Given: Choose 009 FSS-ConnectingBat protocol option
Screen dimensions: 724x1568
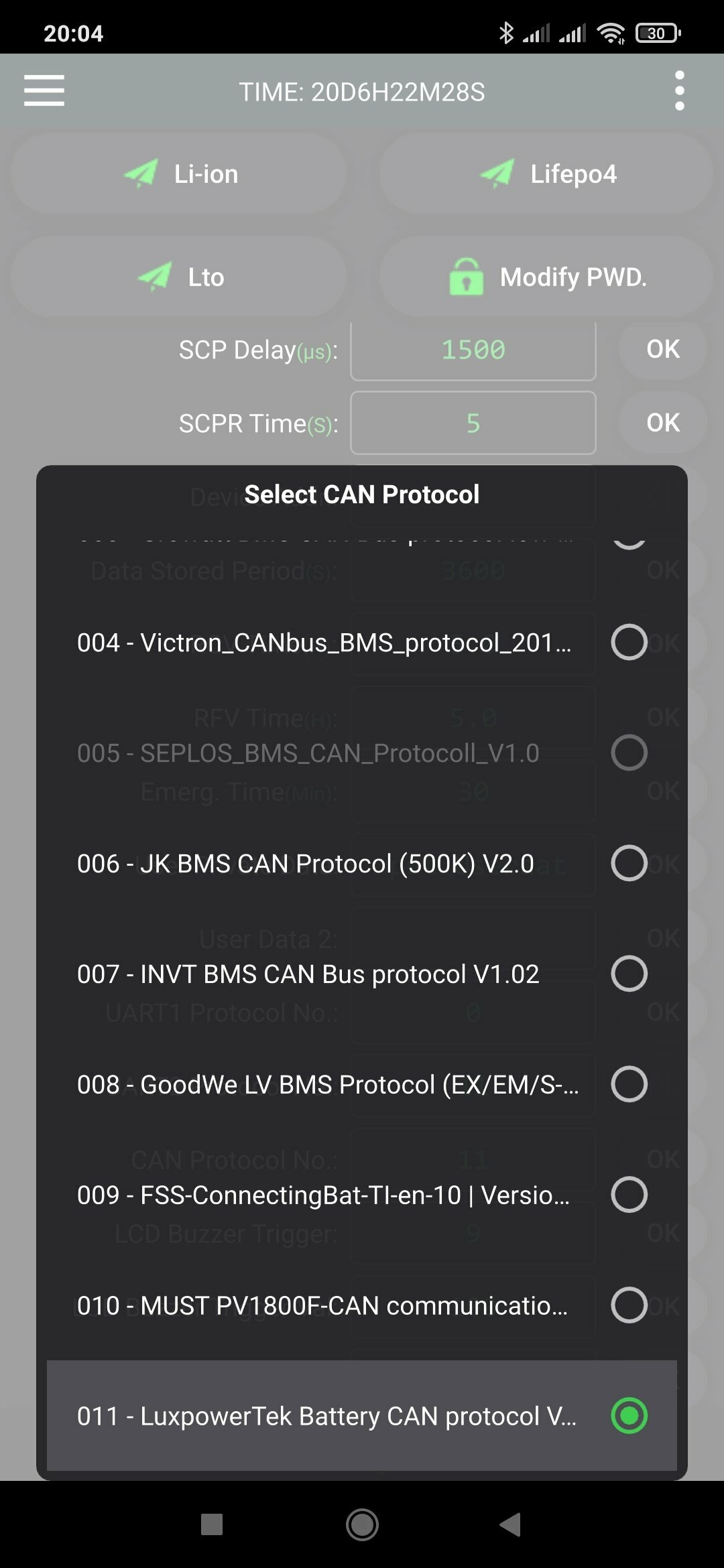Looking at the screenshot, I should 362,1195.
